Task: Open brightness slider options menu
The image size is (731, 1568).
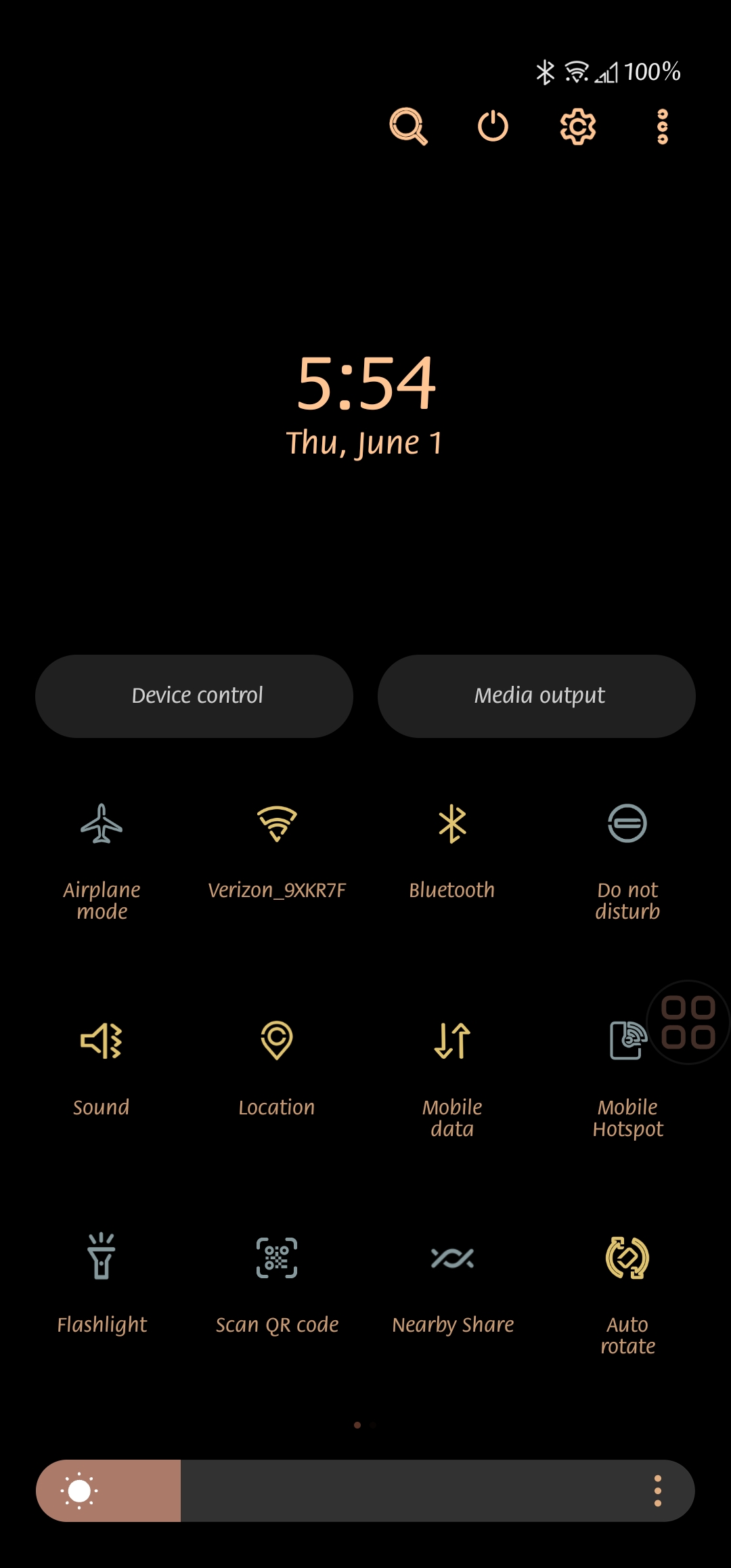Action: click(657, 1491)
